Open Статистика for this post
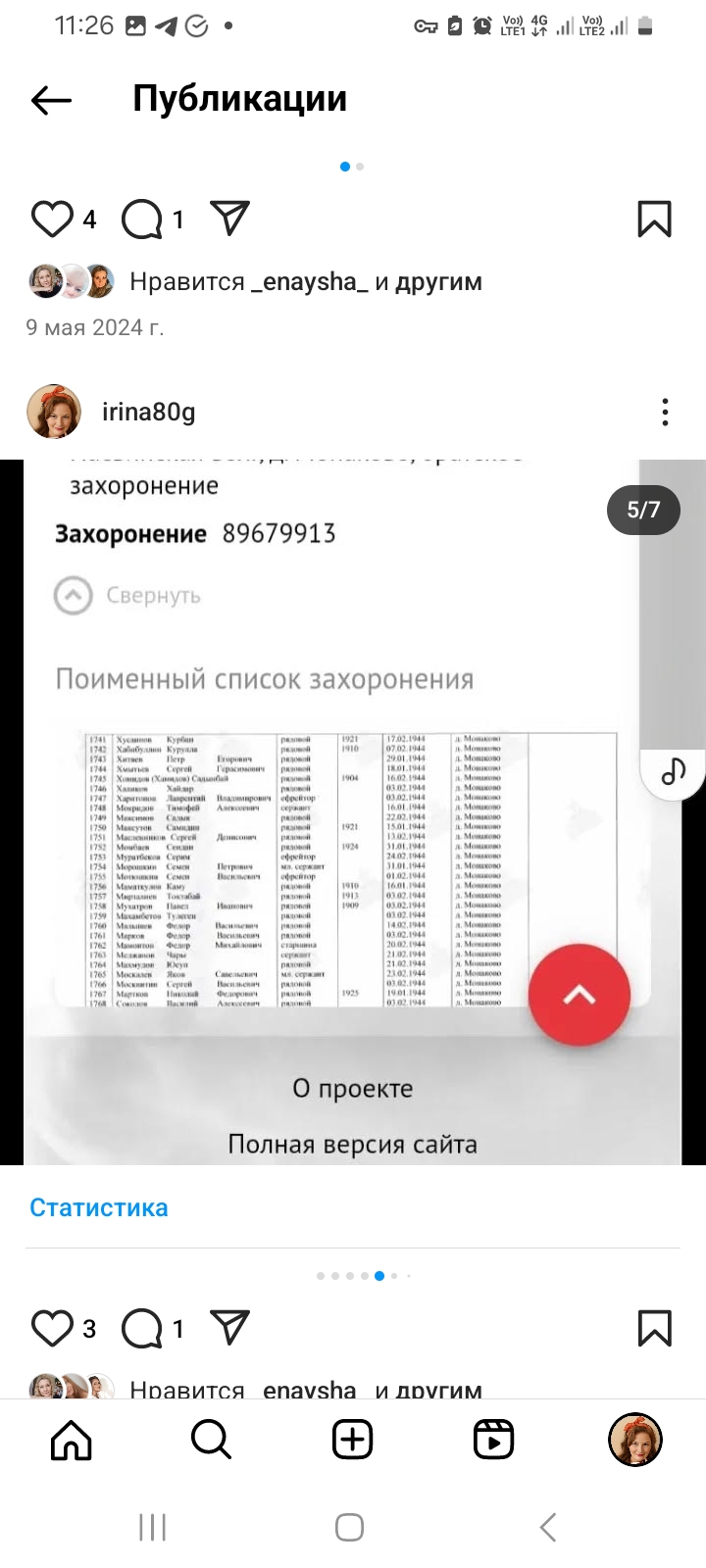 pos(98,1207)
